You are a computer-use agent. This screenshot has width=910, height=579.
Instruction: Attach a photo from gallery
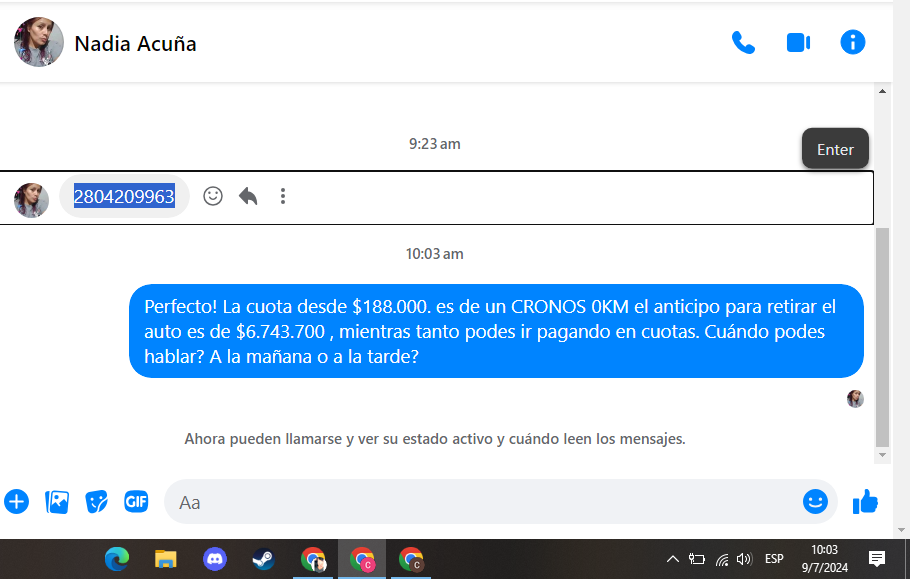coord(57,501)
